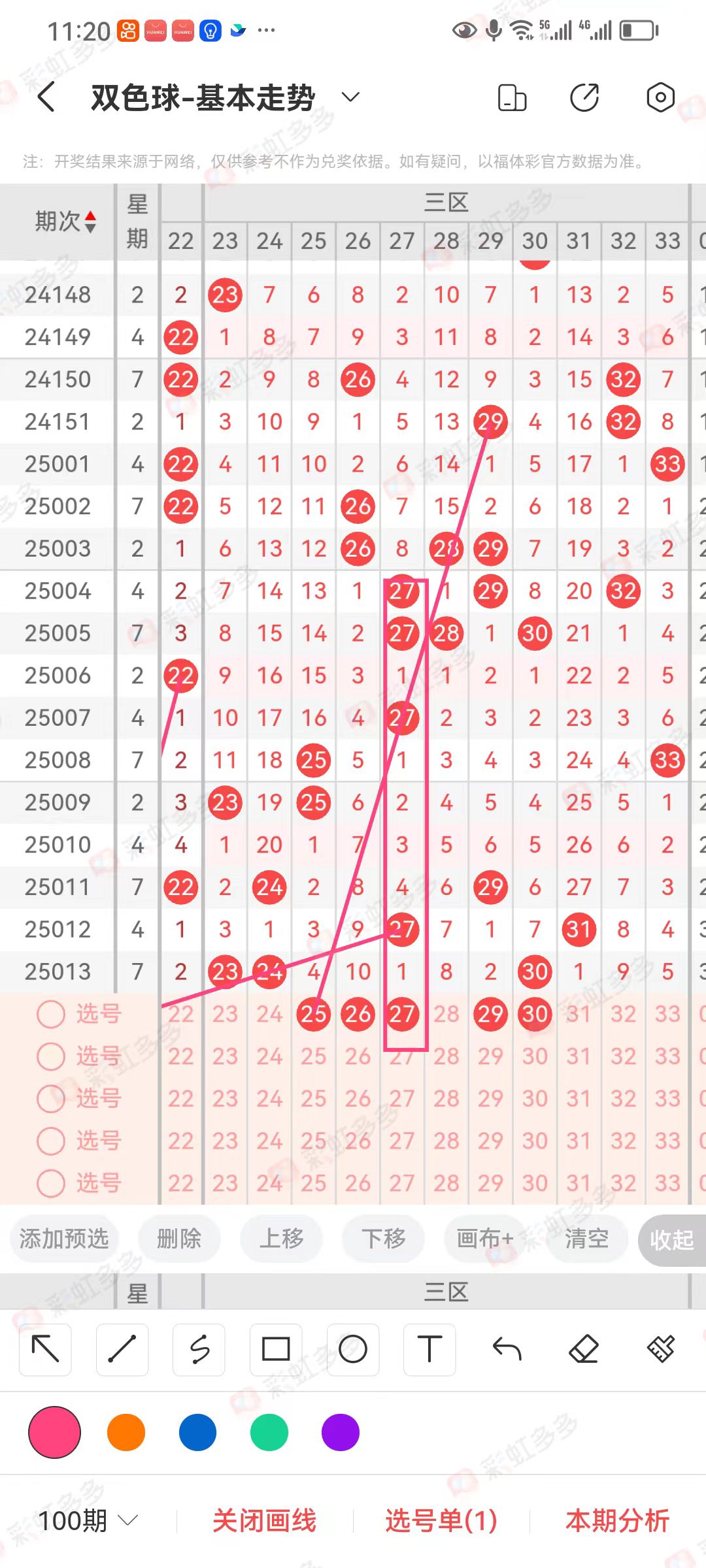Image resolution: width=706 pixels, height=1568 pixels.
Task: Tap 下移 to move selection down
Action: [384, 1238]
